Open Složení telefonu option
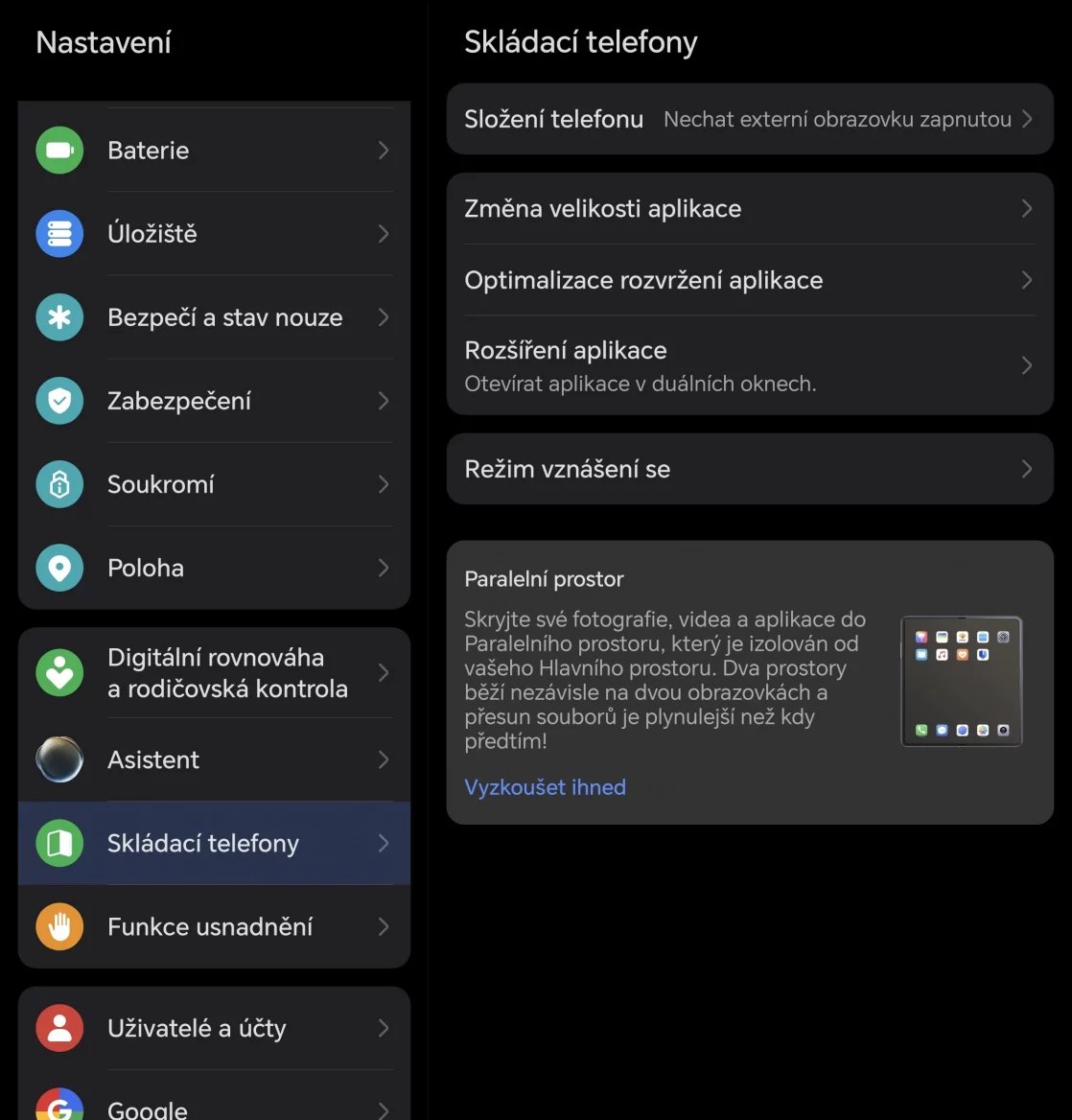The height and width of the screenshot is (1120, 1072). click(749, 119)
